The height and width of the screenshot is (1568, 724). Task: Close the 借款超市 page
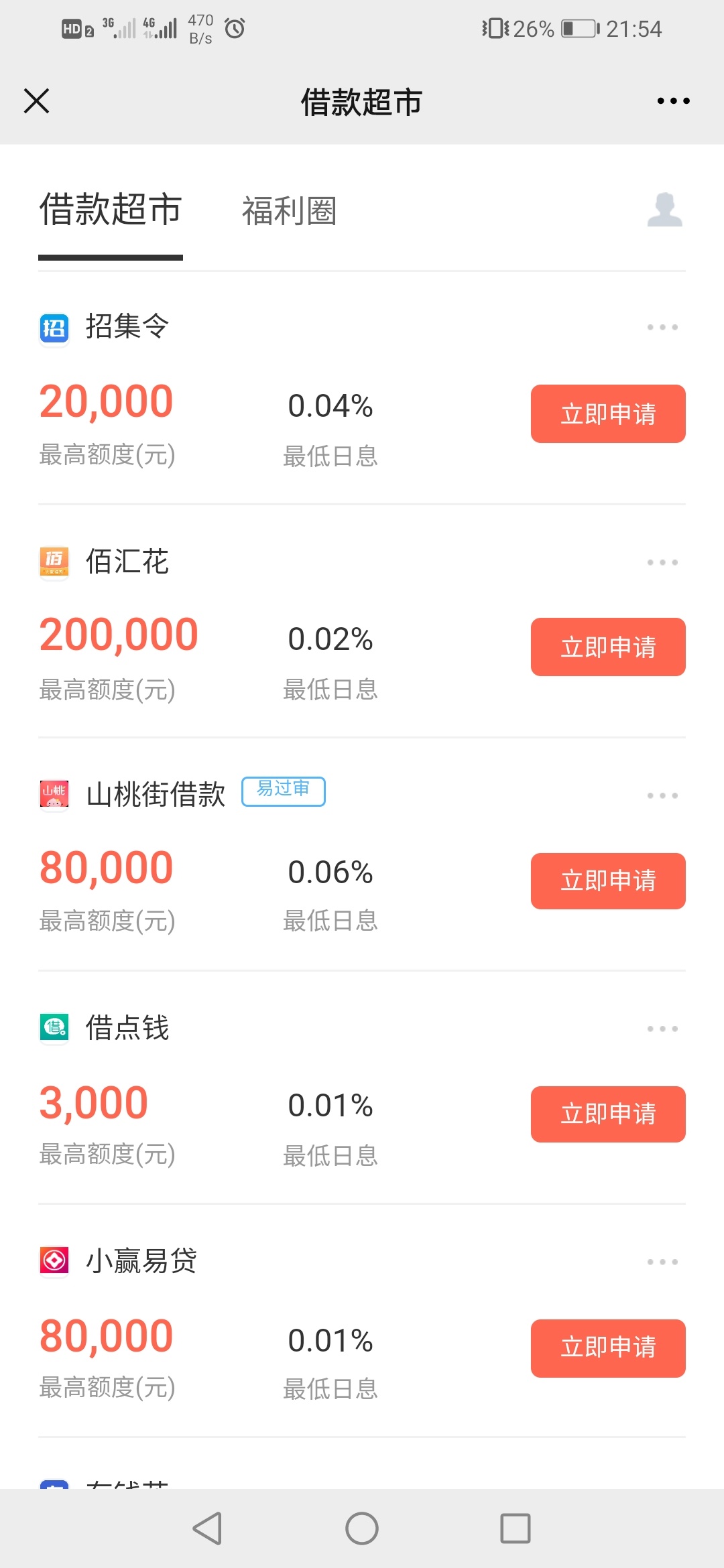(x=36, y=101)
